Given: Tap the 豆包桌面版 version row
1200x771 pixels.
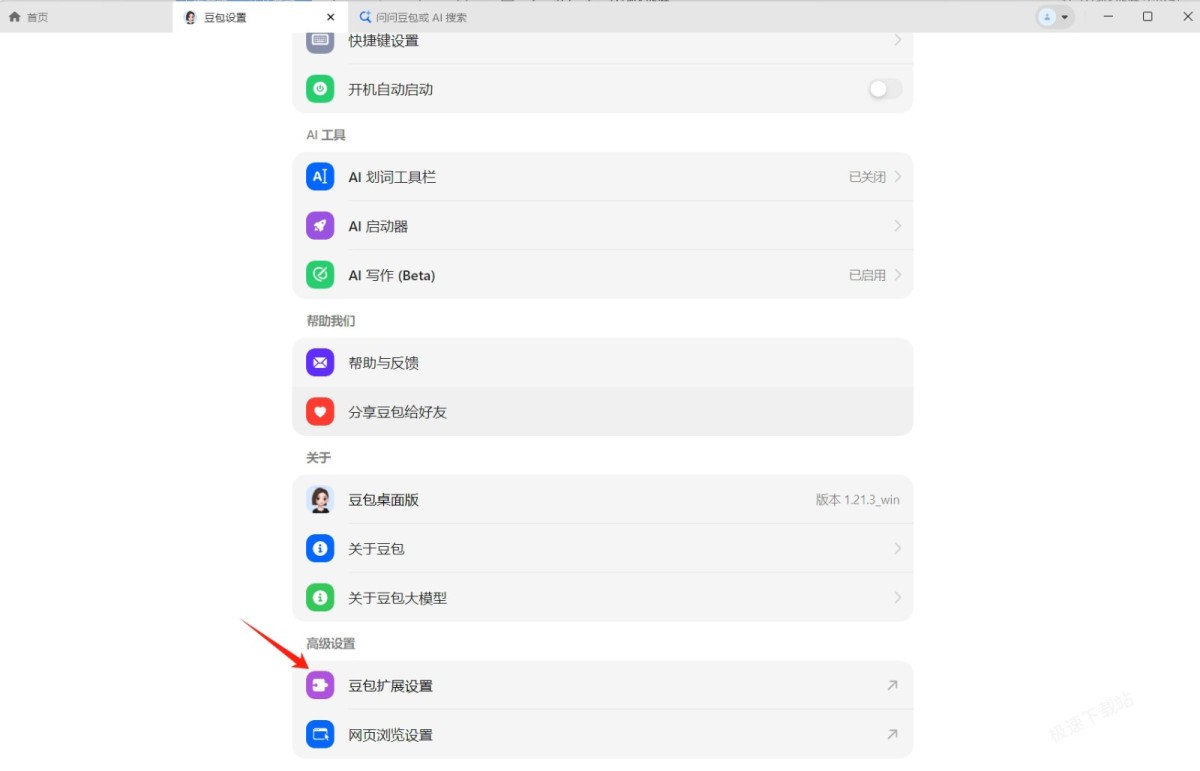Looking at the screenshot, I should coord(603,500).
